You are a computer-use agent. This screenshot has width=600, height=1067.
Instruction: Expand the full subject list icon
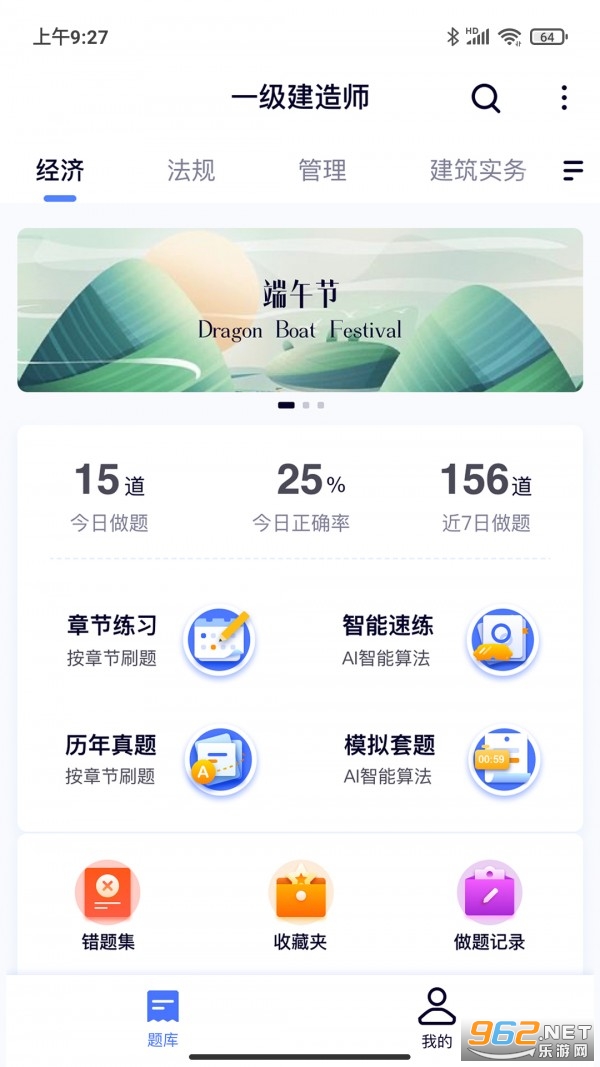(573, 171)
